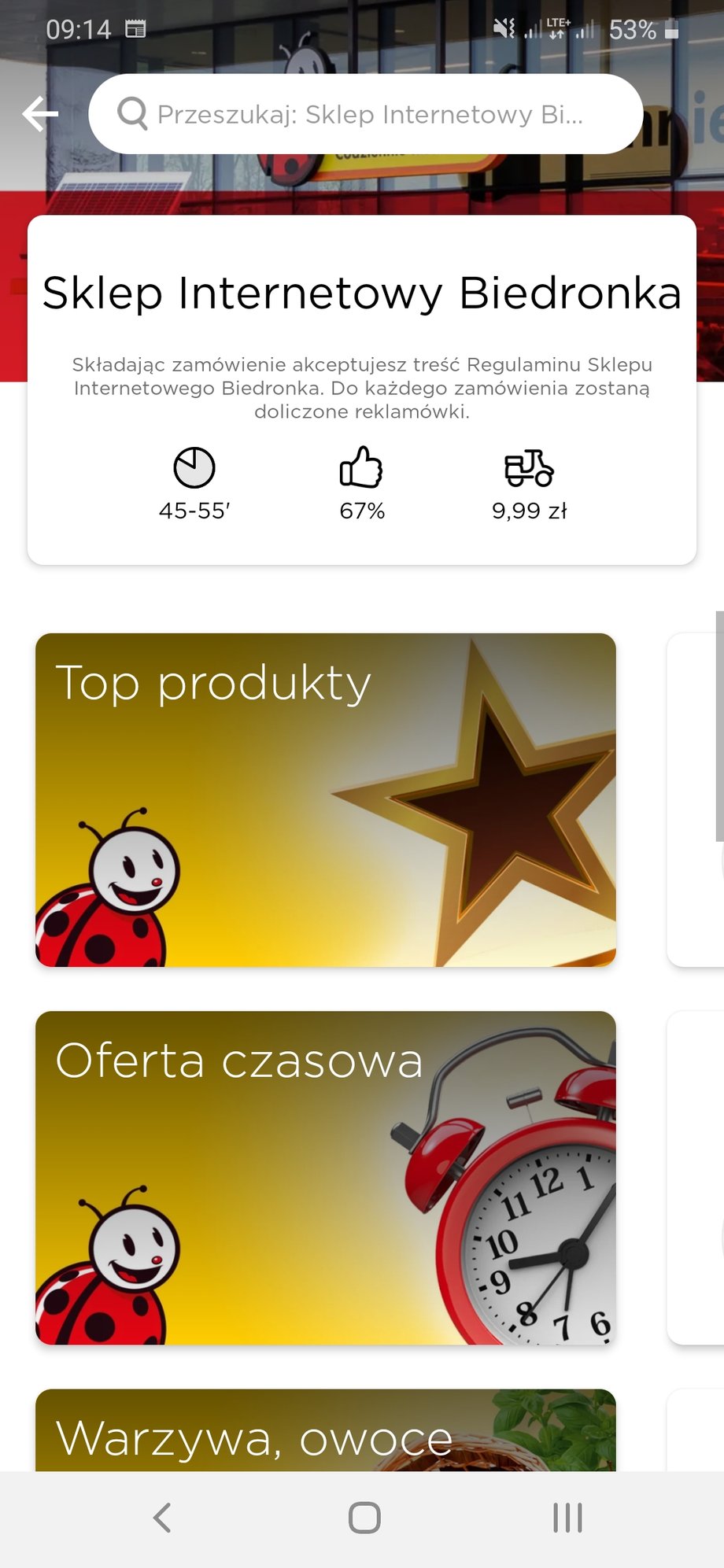The width and height of the screenshot is (724, 1568).
Task: Open the Top produkty category
Action: (x=325, y=799)
